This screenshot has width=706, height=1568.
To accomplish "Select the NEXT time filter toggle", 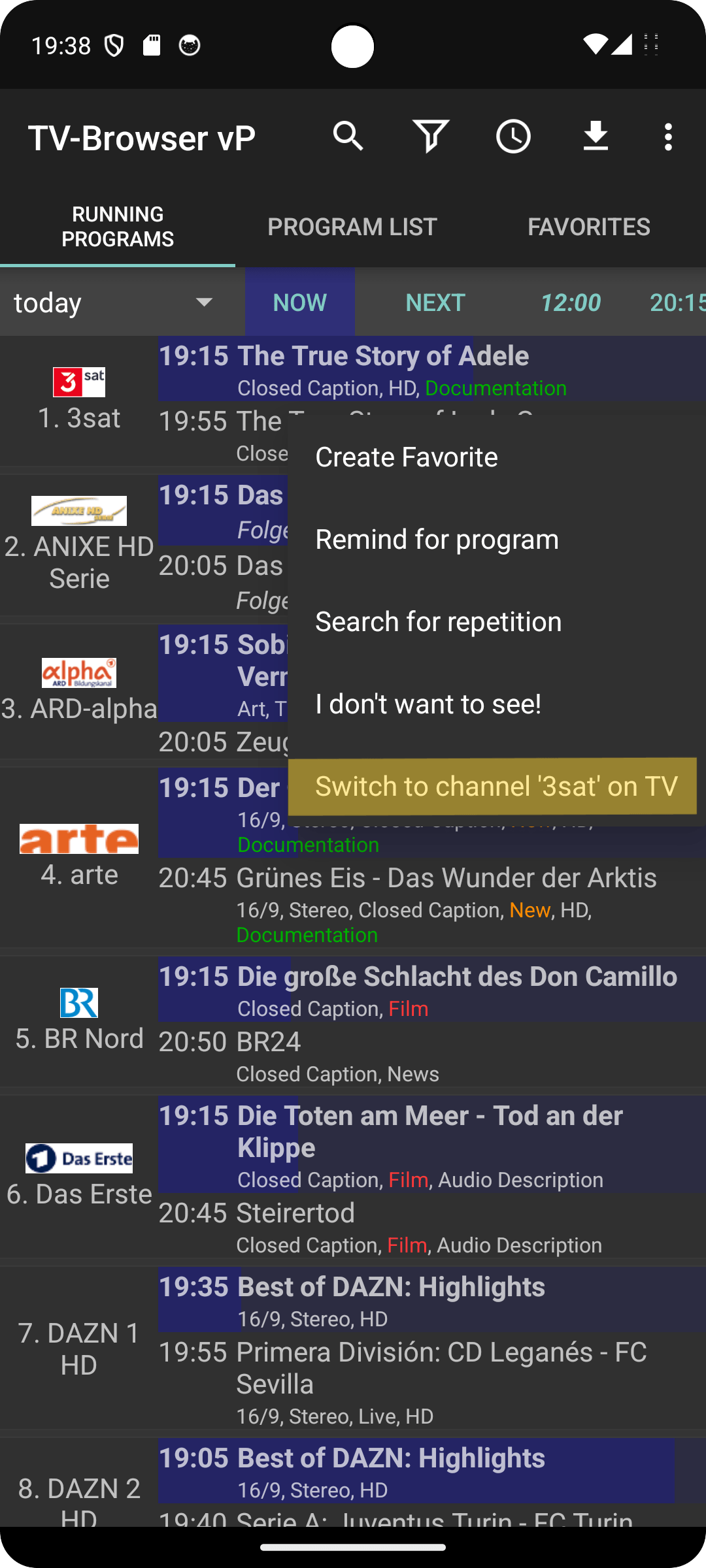I will click(x=435, y=302).
